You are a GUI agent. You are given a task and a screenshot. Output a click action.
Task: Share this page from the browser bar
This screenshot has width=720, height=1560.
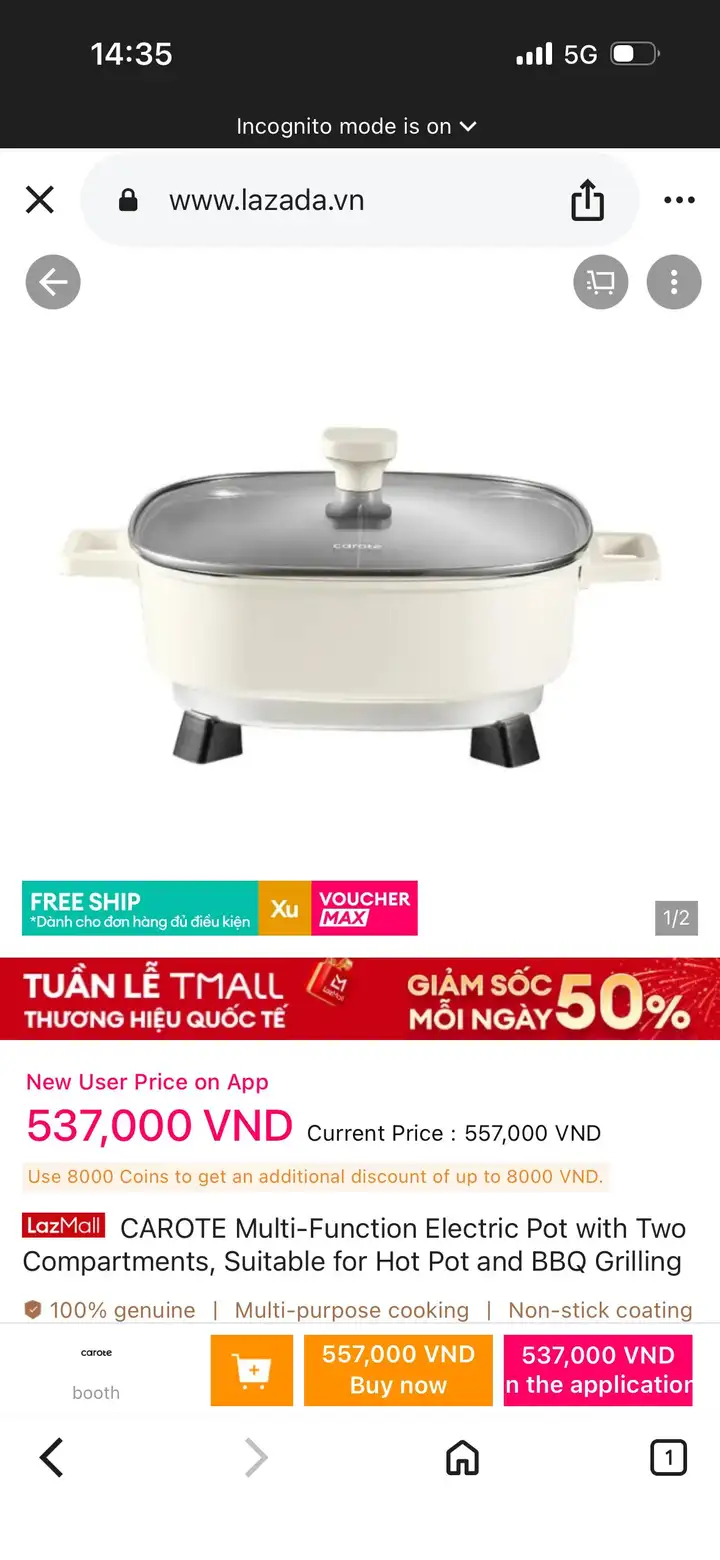(588, 201)
